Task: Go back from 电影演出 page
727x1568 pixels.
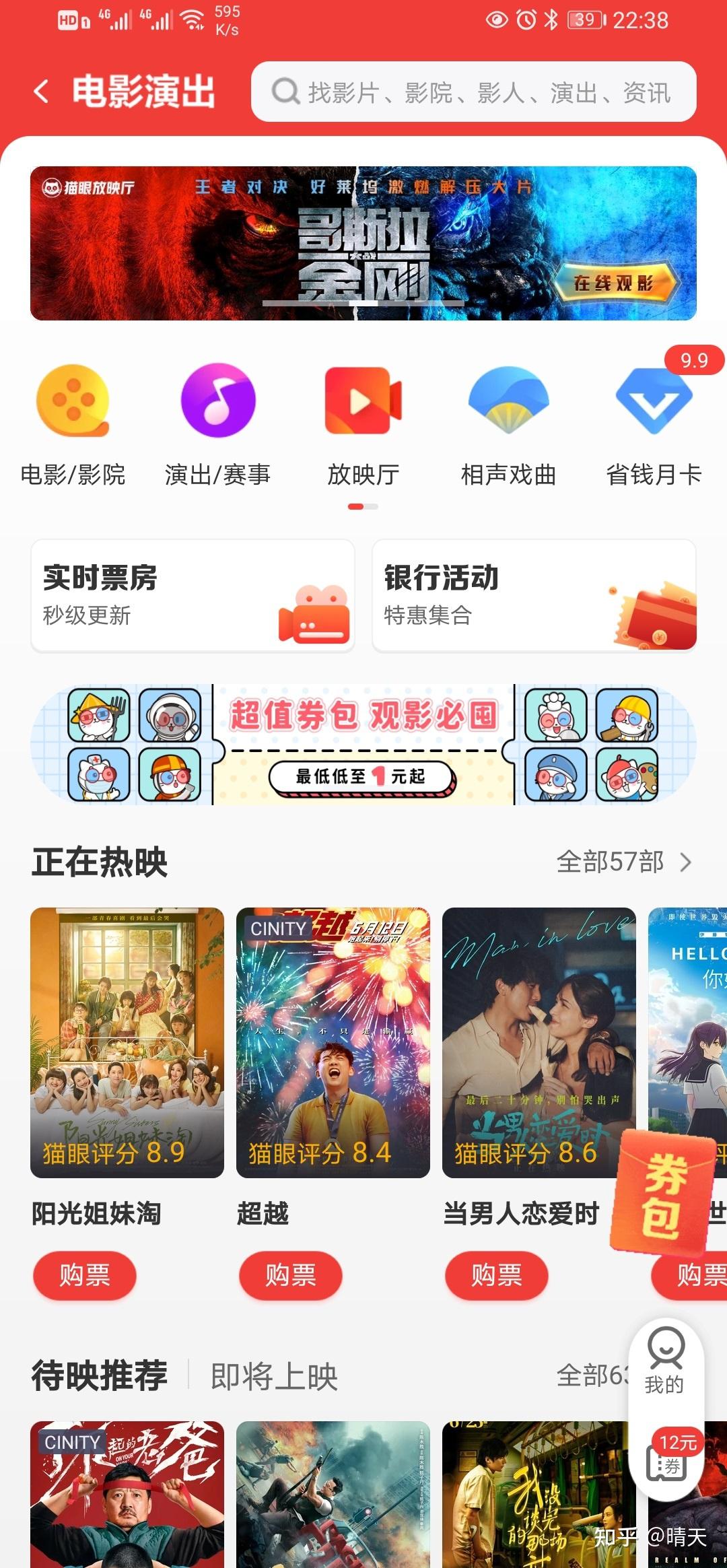Action: (42, 92)
